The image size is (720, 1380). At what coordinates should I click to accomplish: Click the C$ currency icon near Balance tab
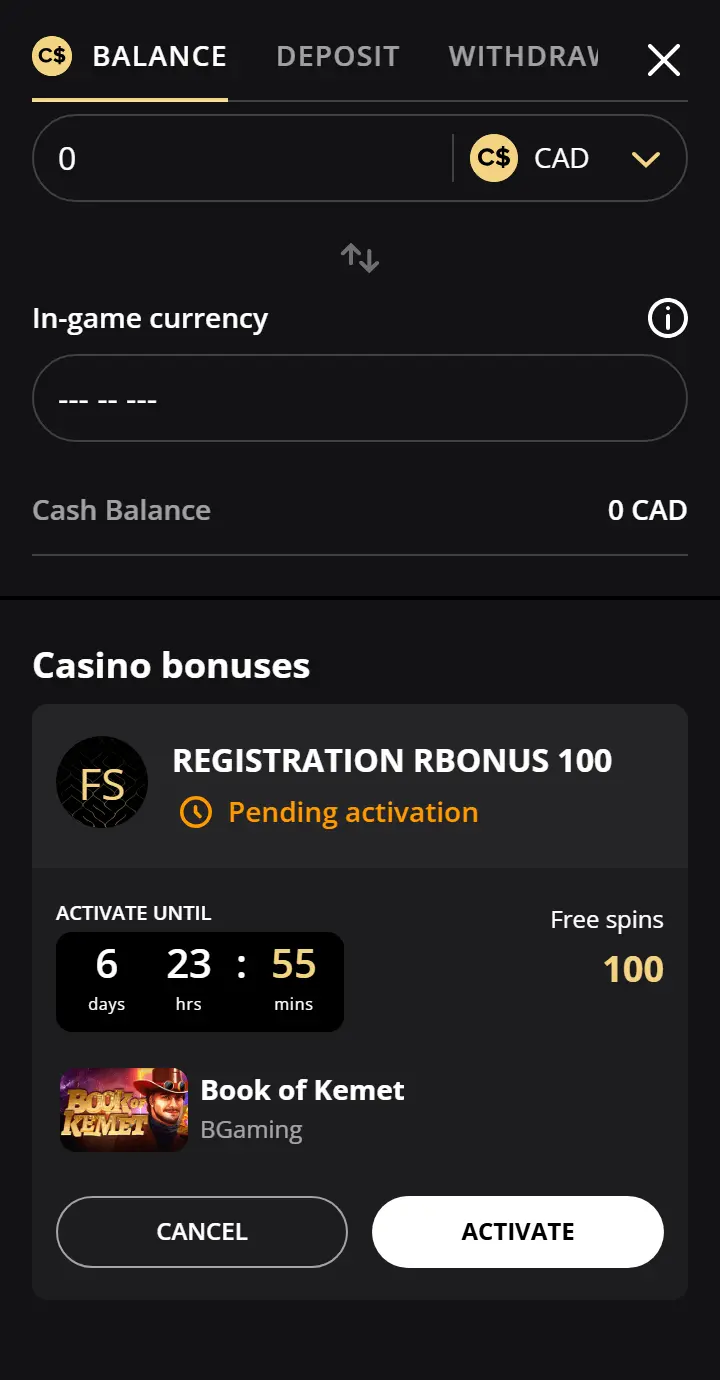click(x=52, y=57)
